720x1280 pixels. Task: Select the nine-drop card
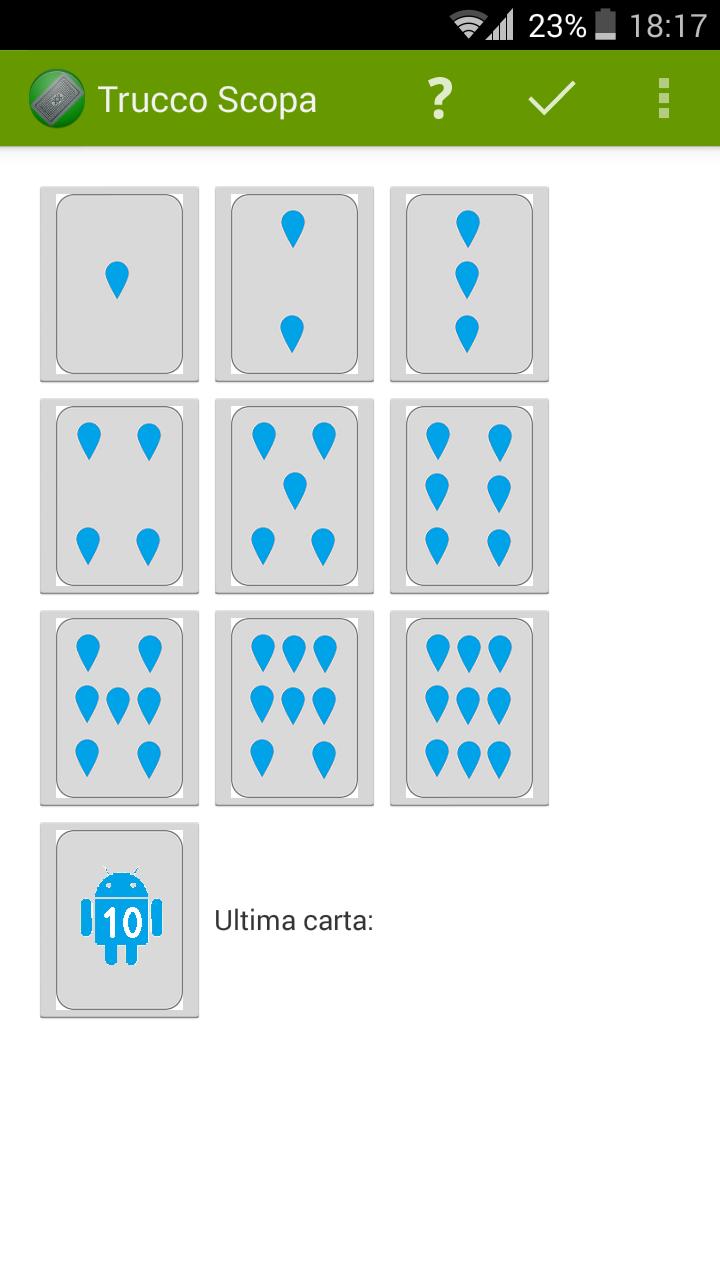pyautogui.click(x=469, y=708)
